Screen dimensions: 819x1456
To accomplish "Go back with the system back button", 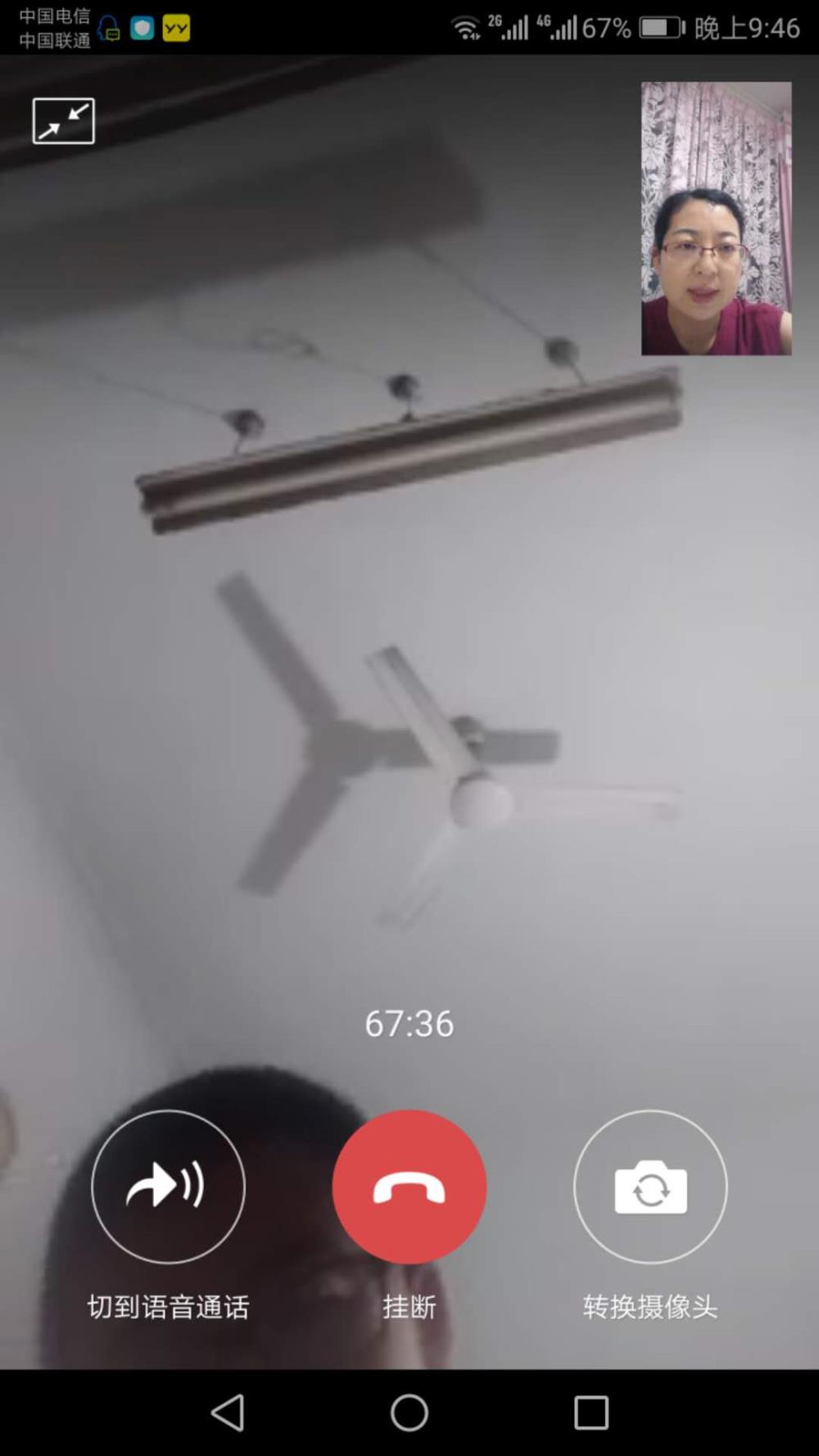I will point(228,1413).
